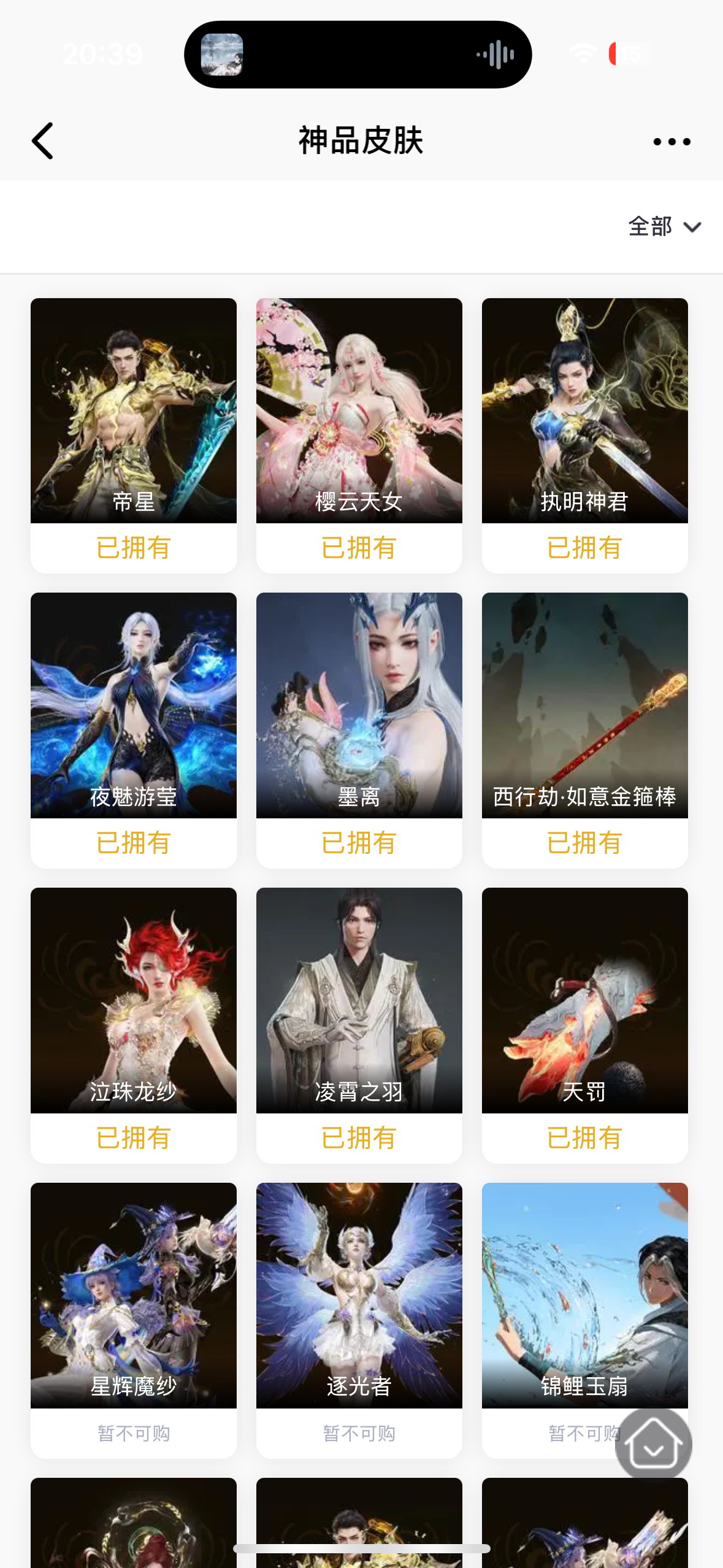Open the 夜魅游莹 skin
This screenshot has width=723, height=1568.
134,705
